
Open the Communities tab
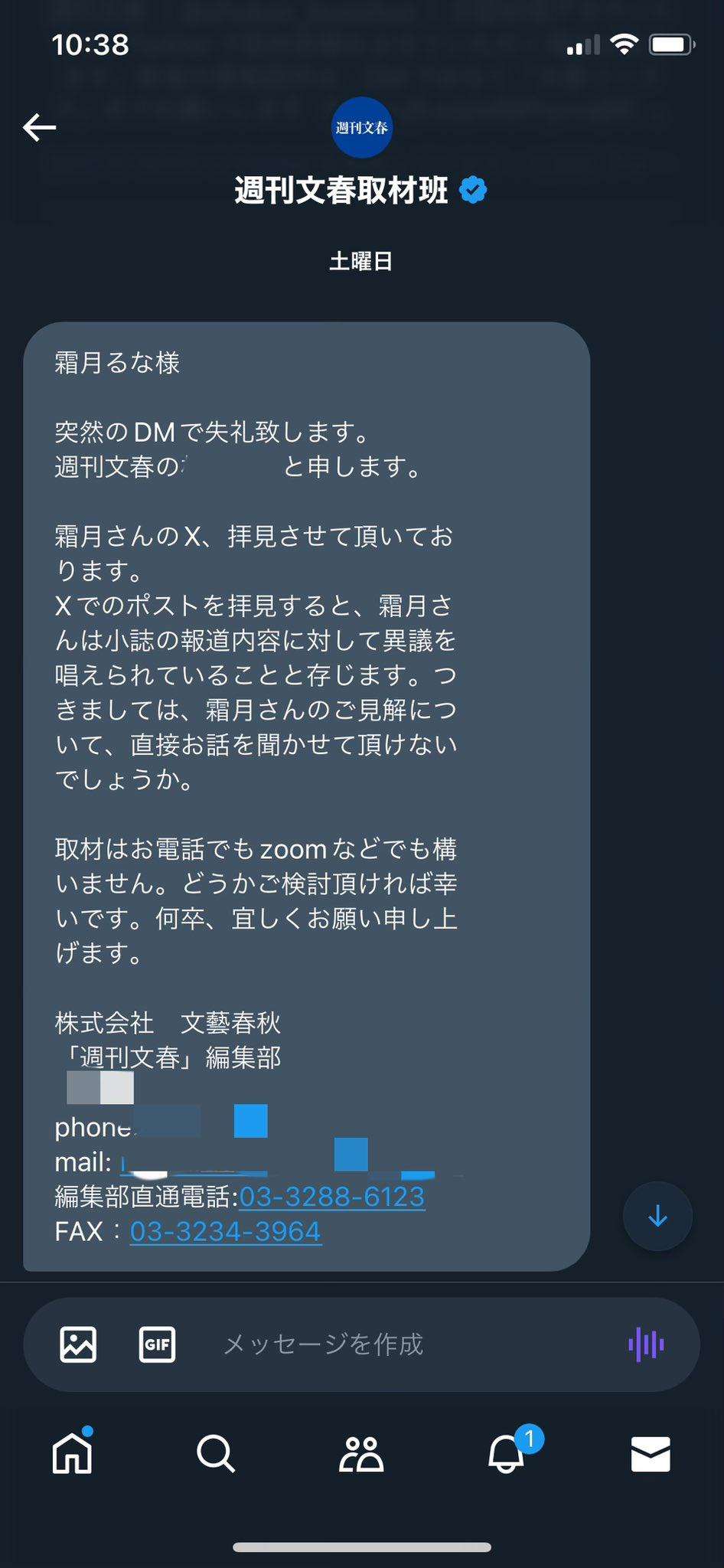click(361, 1453)
